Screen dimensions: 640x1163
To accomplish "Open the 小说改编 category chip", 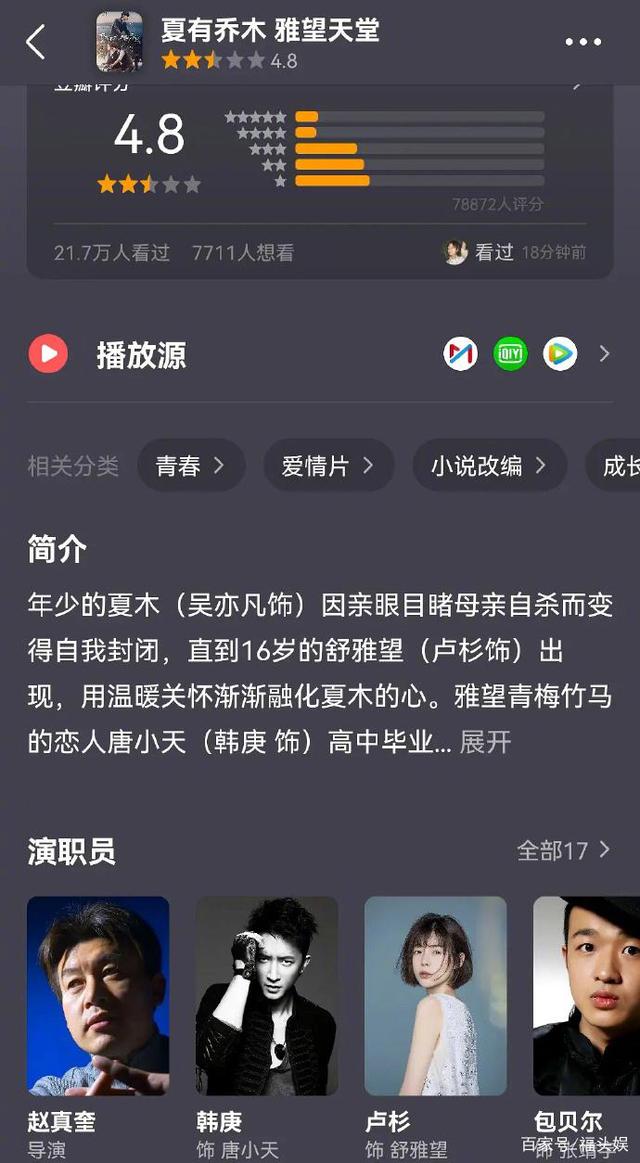I will (x=489, y=465).
